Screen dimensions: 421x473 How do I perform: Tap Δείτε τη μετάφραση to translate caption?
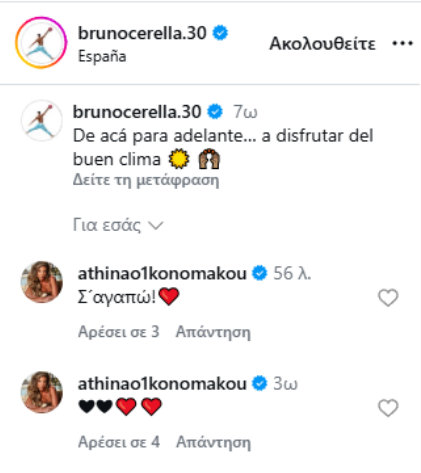[146, 180]
